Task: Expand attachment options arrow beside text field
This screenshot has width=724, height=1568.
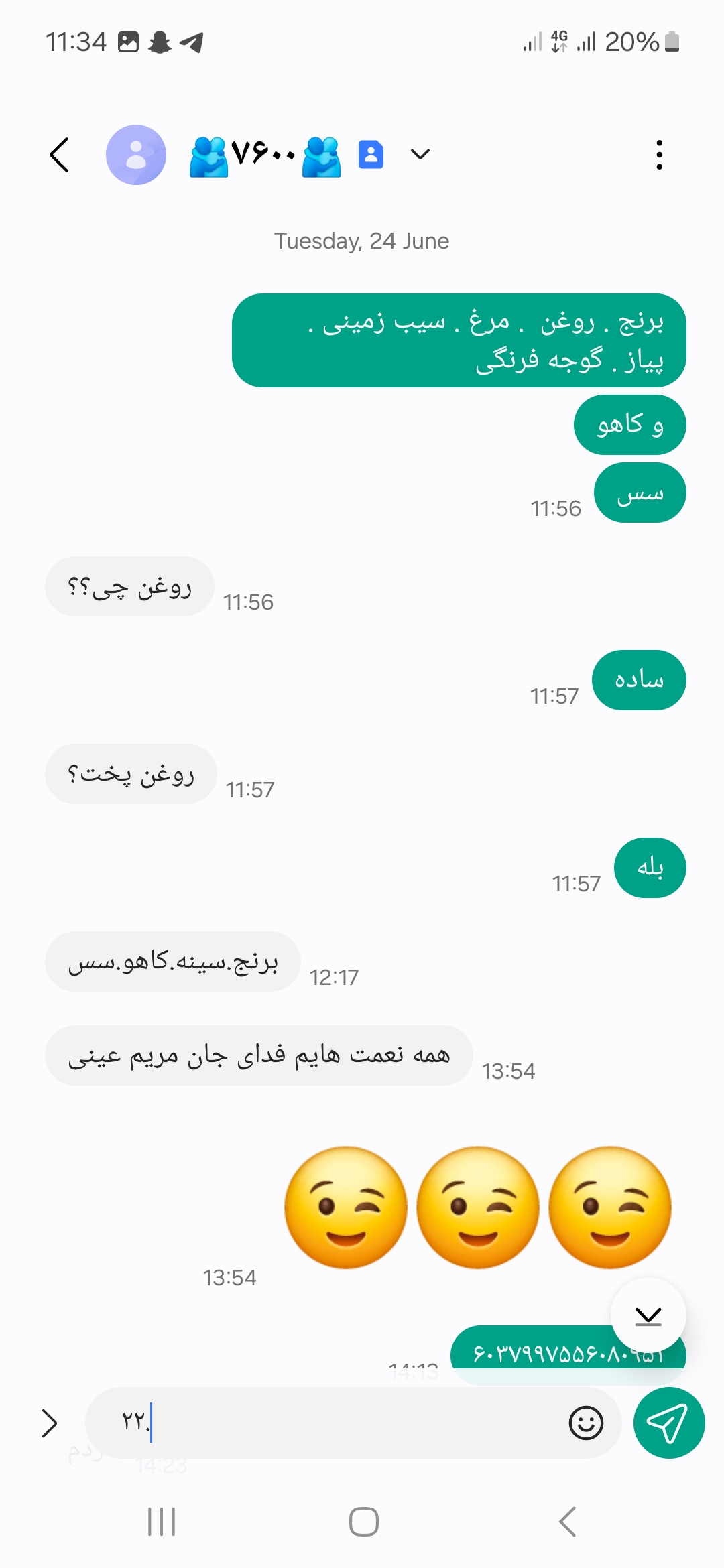Action: 49,1423
